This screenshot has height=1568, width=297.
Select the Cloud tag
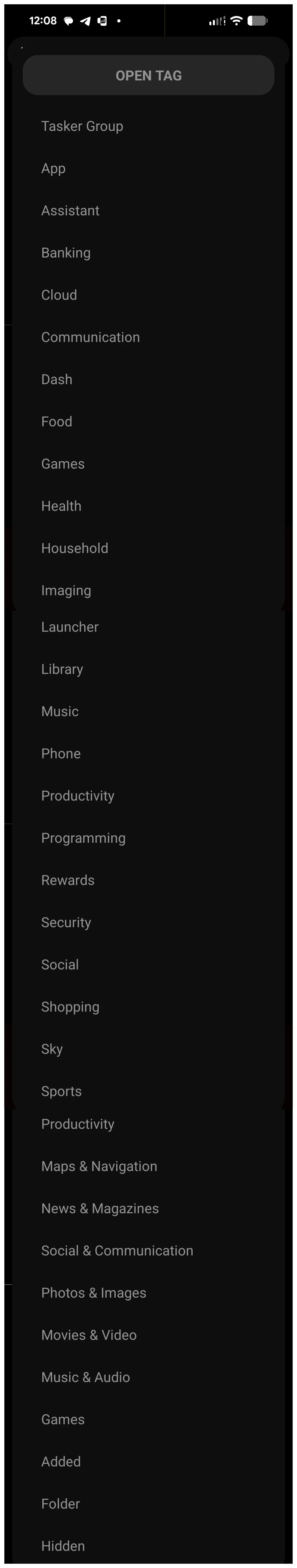(x=59, y=295)
